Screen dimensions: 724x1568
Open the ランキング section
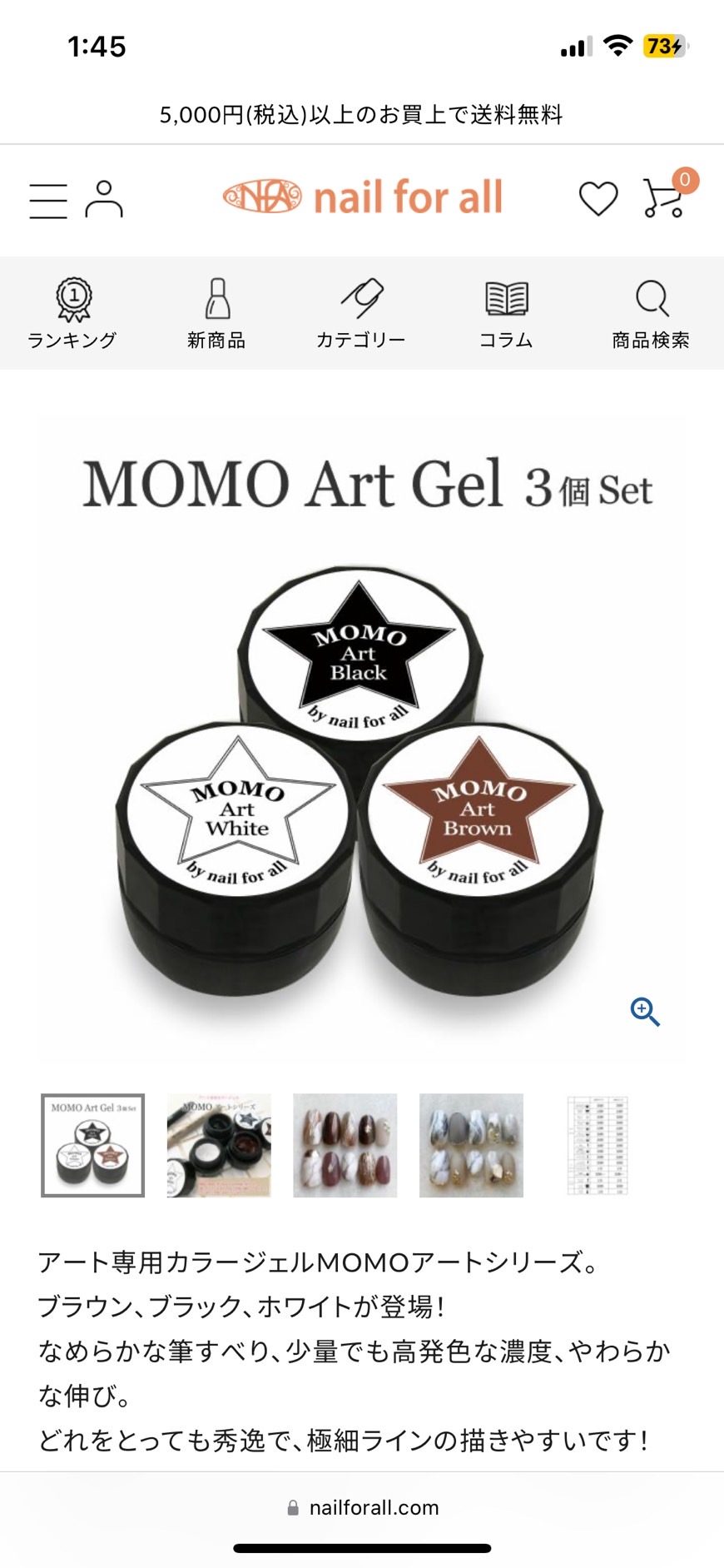point(72,313)
